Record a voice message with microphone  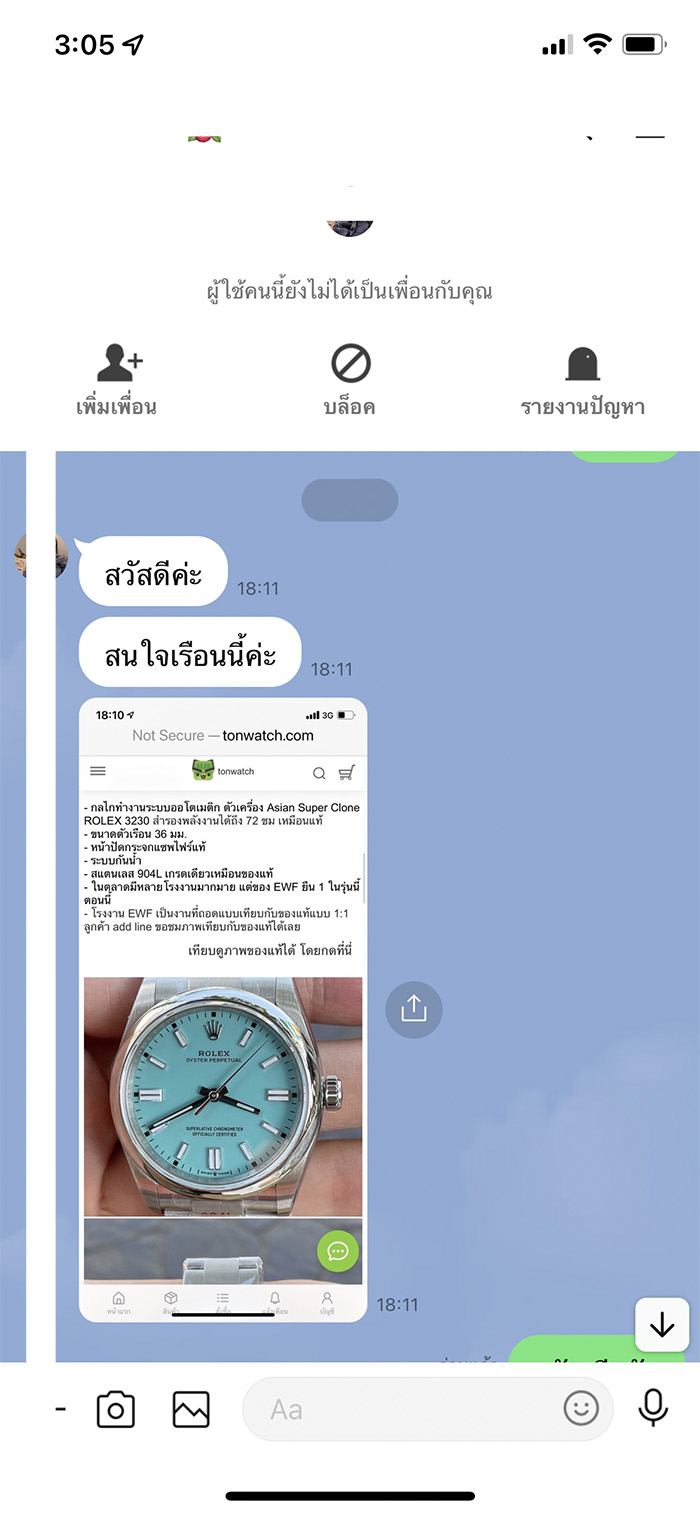pyautogui.click(x=653, y=1408)
